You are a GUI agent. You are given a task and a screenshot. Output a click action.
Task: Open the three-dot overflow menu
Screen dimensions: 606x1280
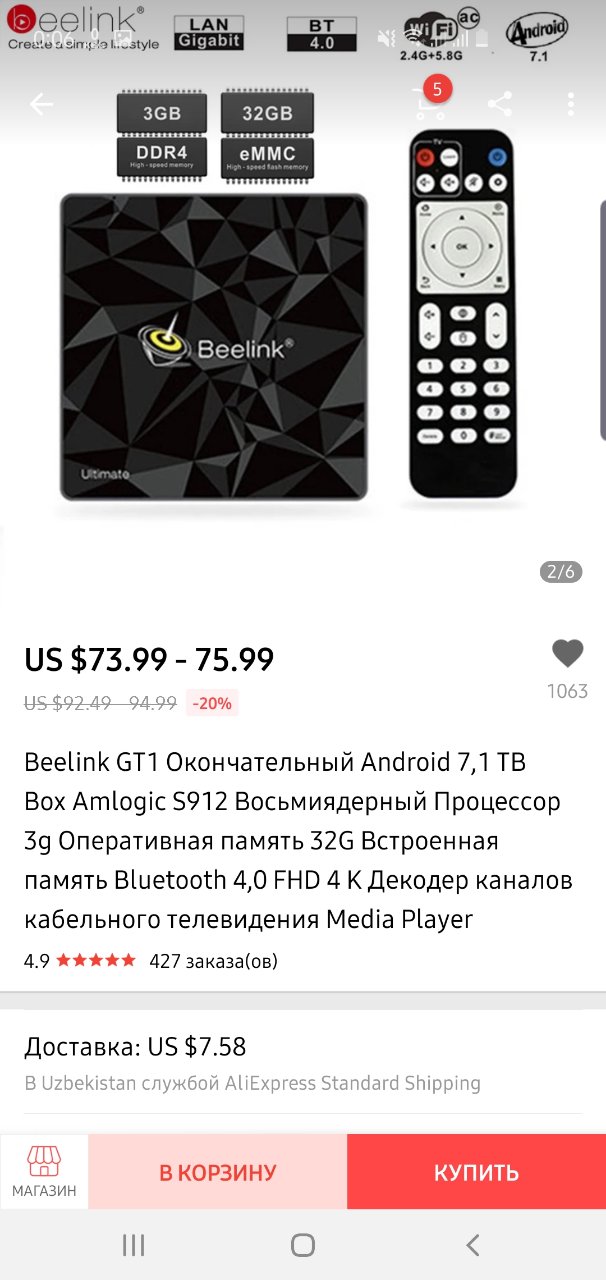coord(571,104)
